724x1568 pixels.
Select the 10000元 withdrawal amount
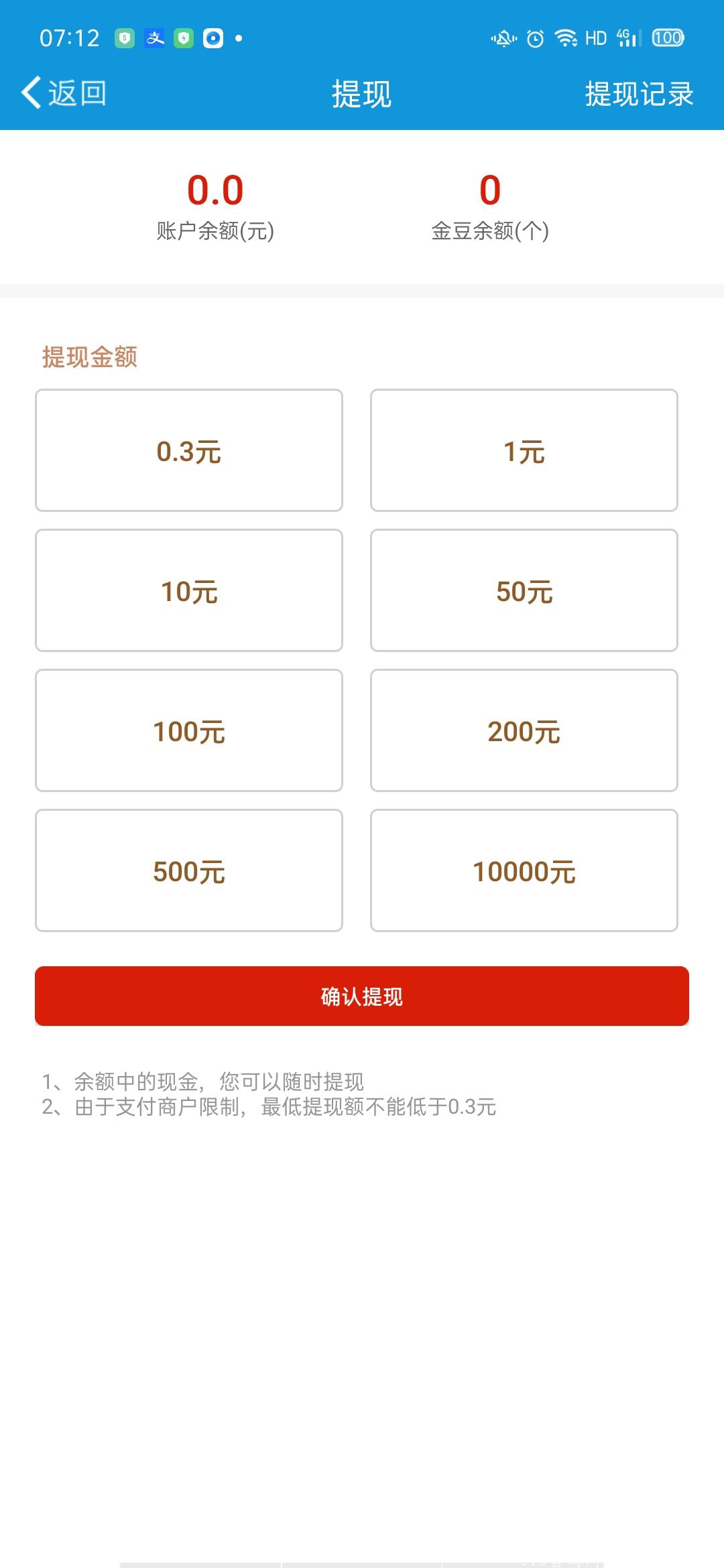524,870
